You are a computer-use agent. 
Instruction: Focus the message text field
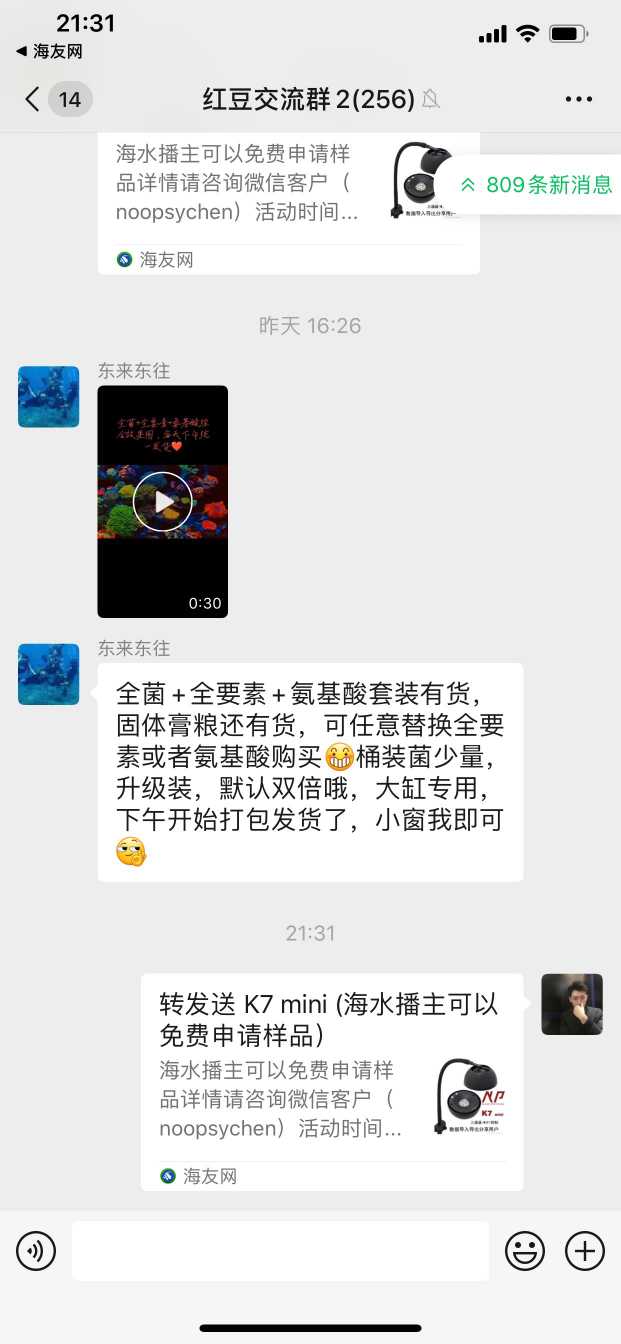tap(280, 1250)
